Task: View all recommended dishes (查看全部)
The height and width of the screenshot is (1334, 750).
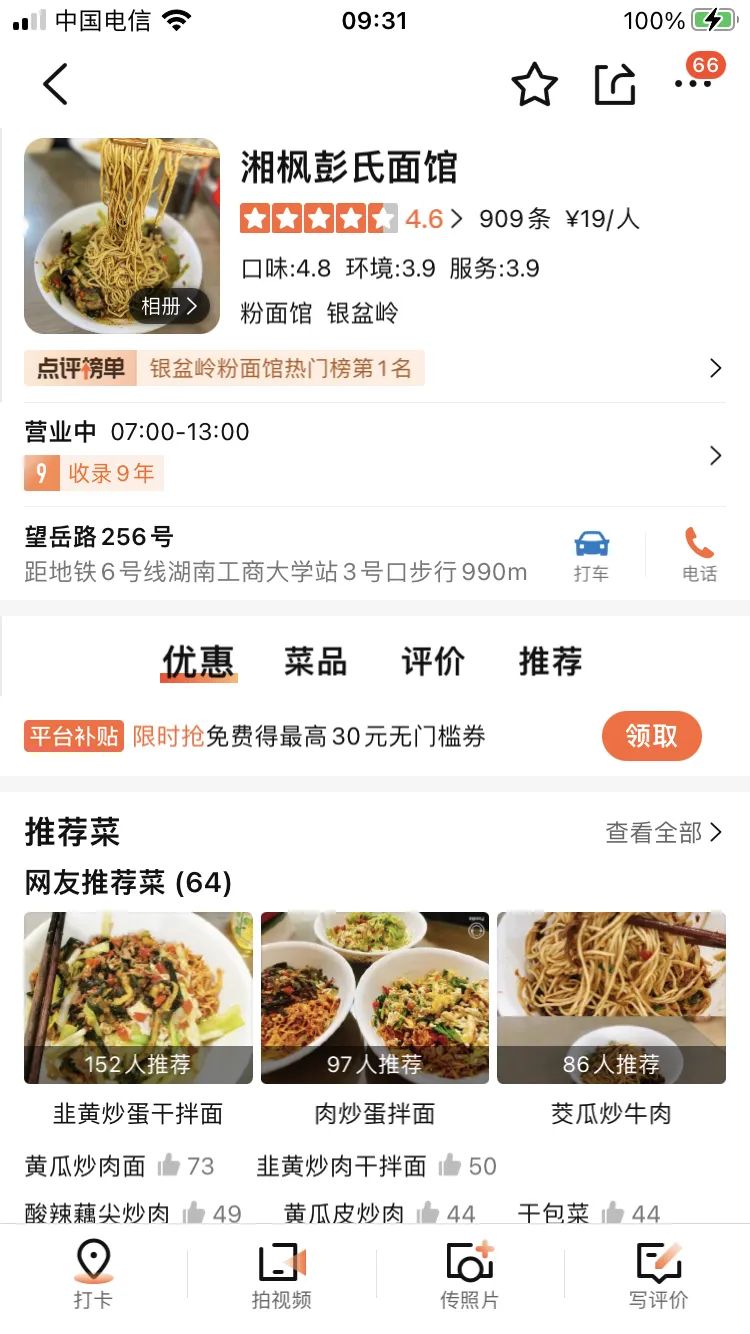Action: (x=663, y=833)
